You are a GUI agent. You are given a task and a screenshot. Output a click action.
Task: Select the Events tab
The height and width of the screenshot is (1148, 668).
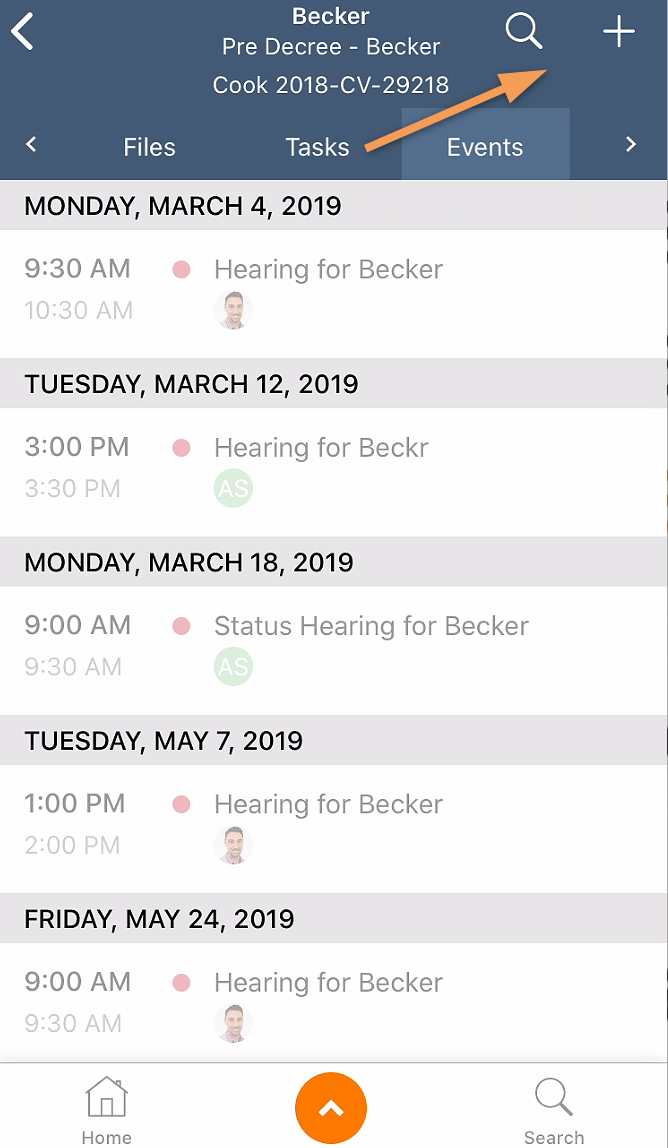click(486, 144)
